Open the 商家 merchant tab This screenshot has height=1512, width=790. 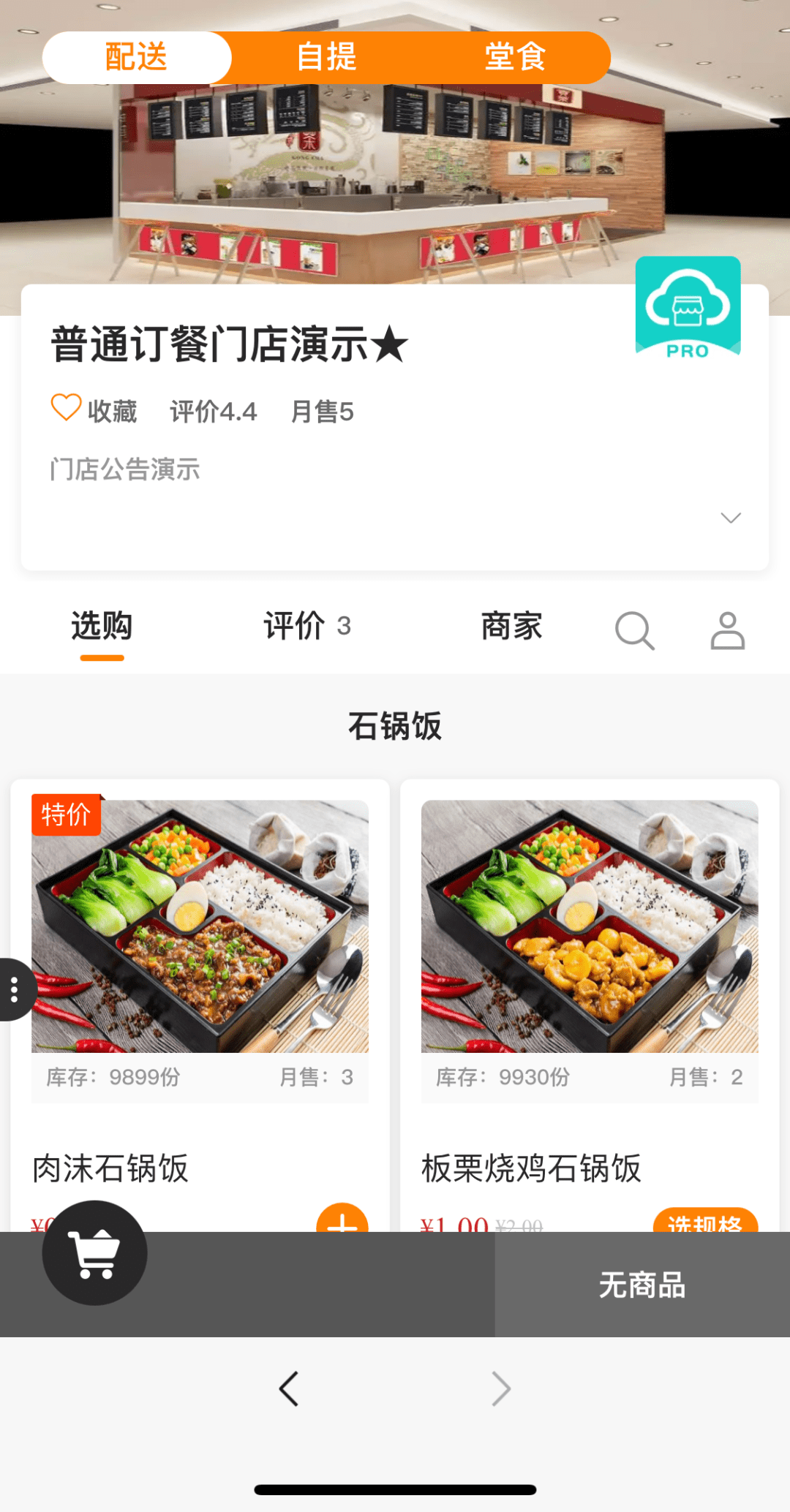[511, 627]
